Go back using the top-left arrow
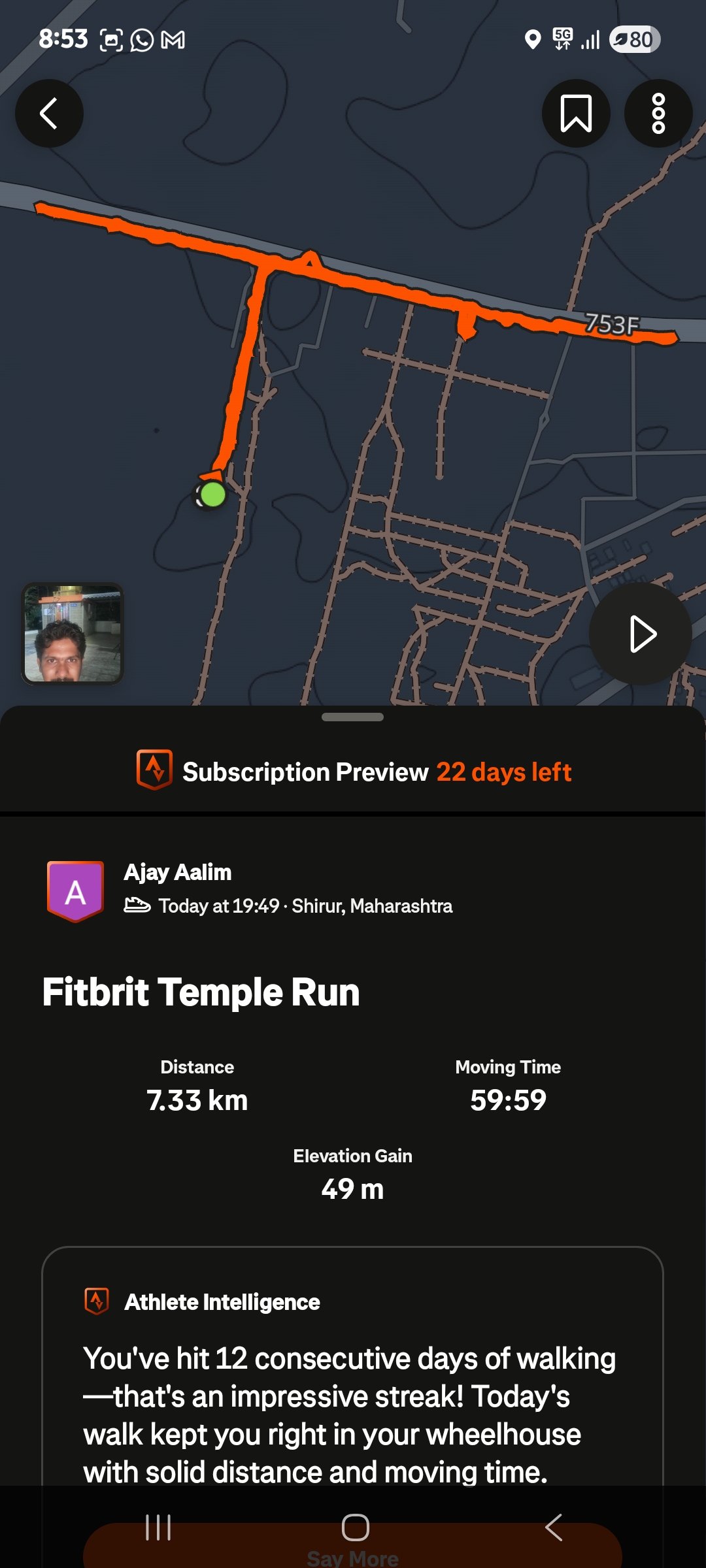The width and height of the screenshot is (706, 1568). [x=49, y=114]
